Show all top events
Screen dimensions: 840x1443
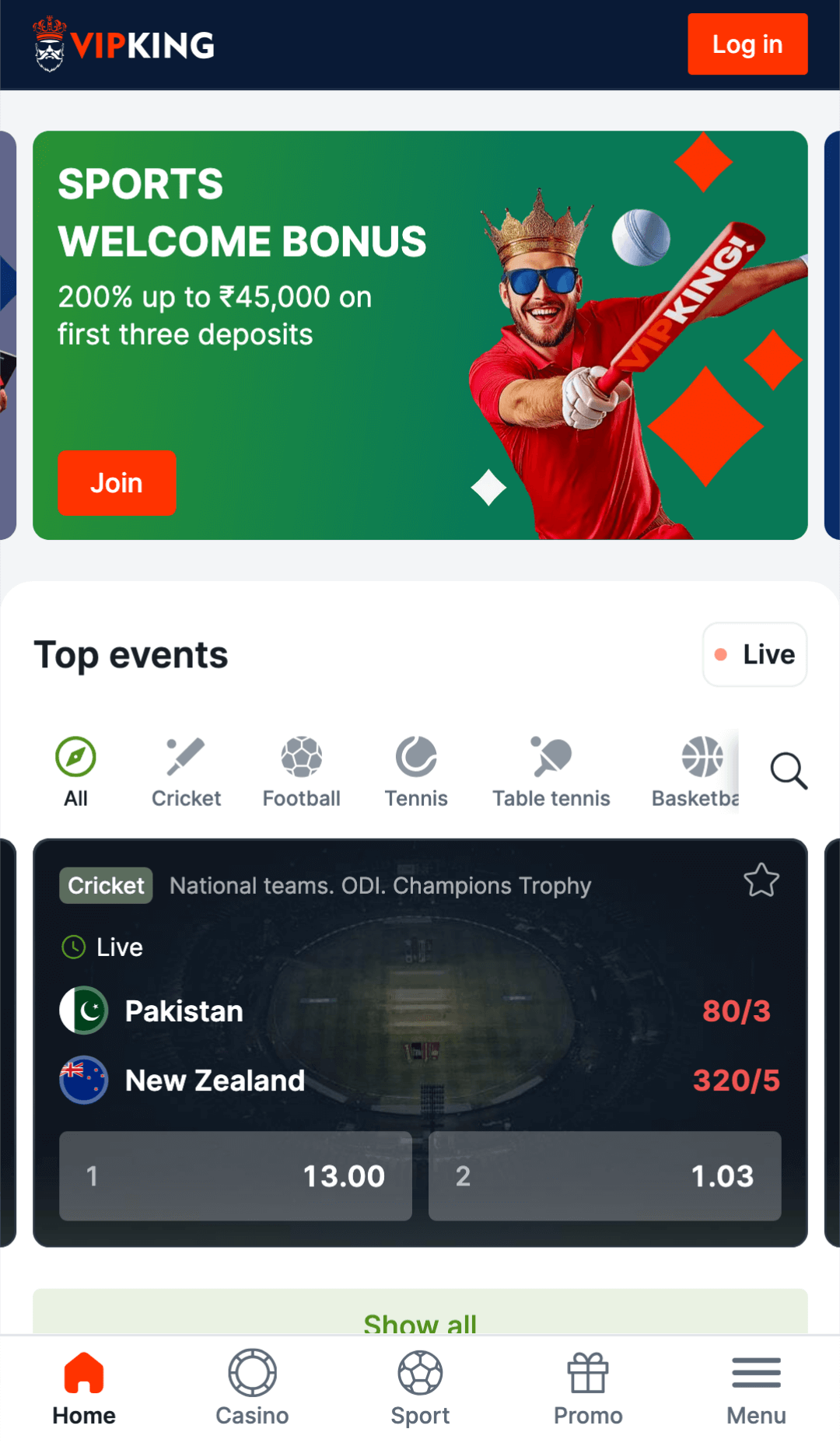coord(420,1315)
